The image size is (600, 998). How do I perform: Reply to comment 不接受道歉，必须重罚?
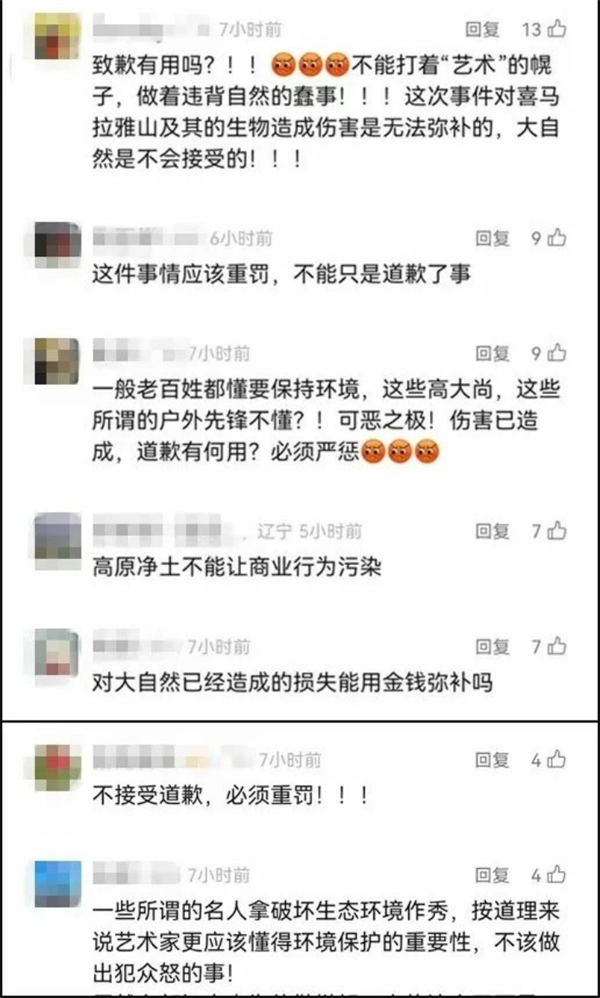(x=492, y=761)
